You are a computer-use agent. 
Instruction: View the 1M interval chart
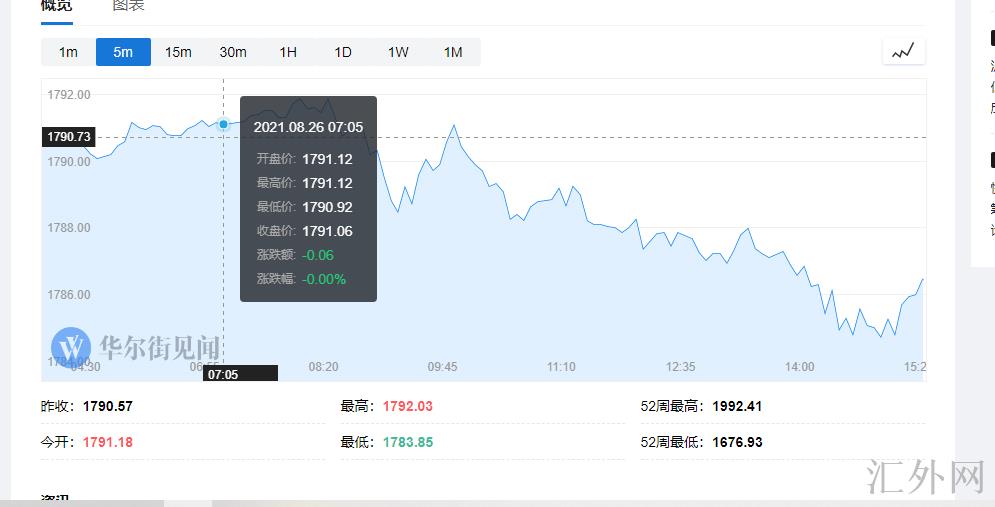(453, 52)
